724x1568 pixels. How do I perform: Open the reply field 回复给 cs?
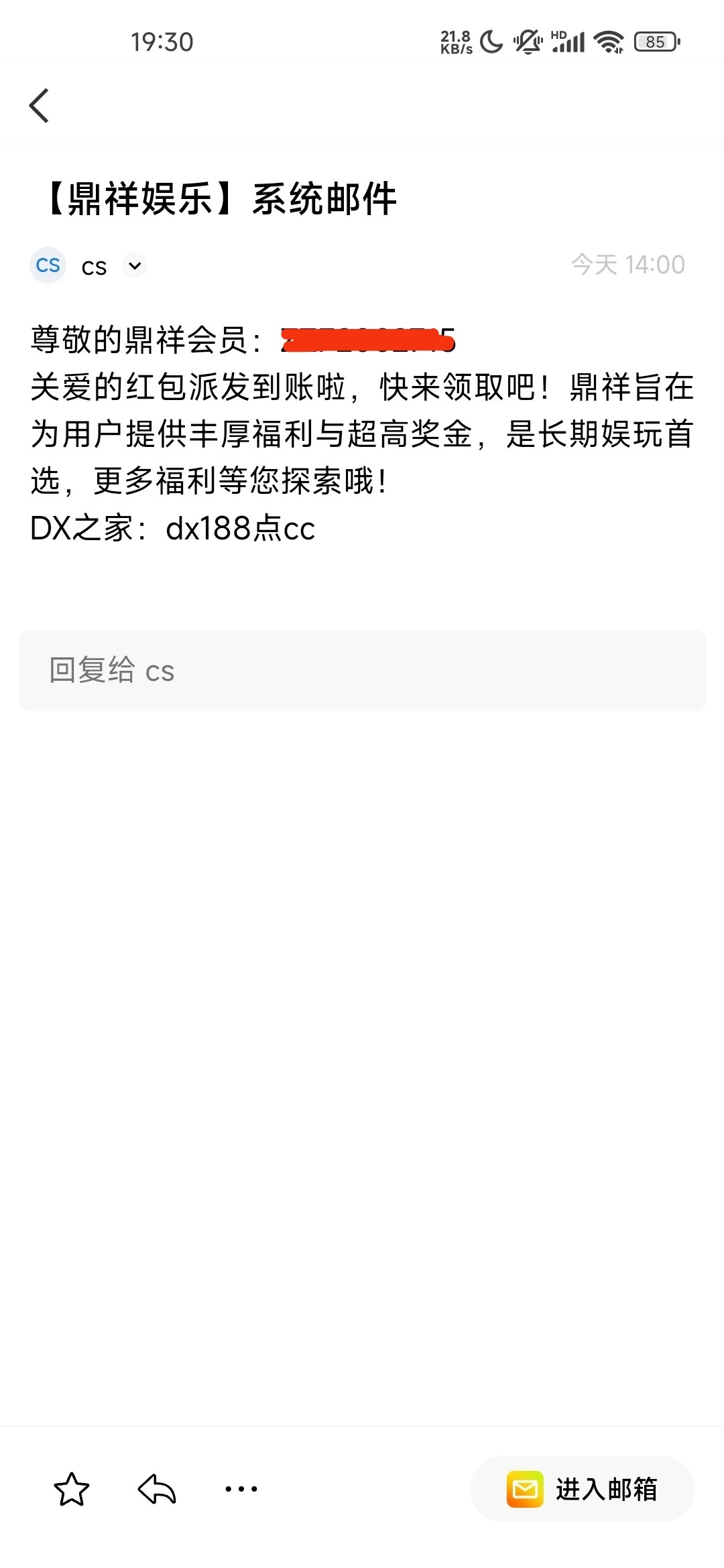click(x=362, y=670)
